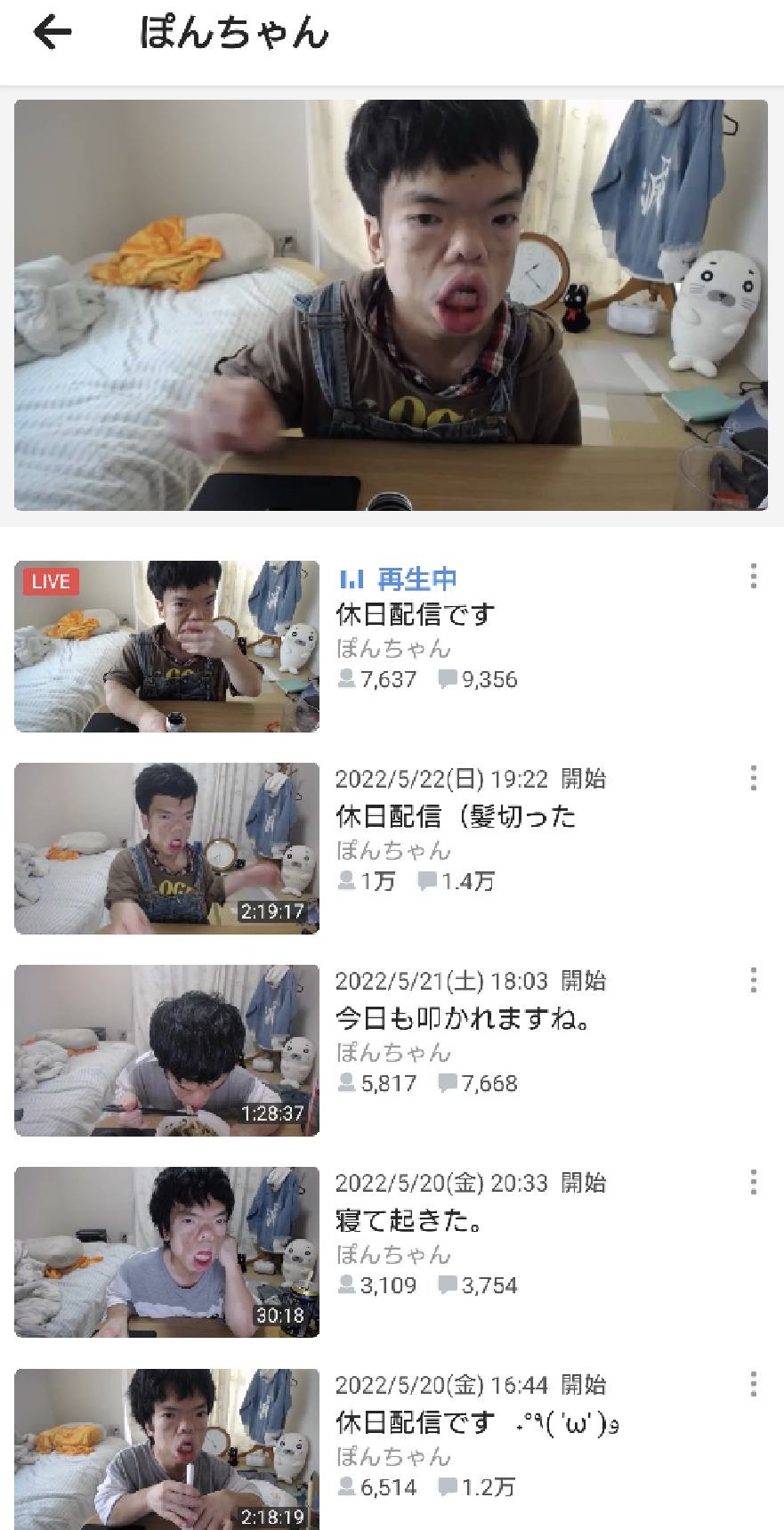The height and width of the screenshot is (1530, 784).
Task: Click the viewer person icon showing 6,514
Action: [x=350, y=1487]
